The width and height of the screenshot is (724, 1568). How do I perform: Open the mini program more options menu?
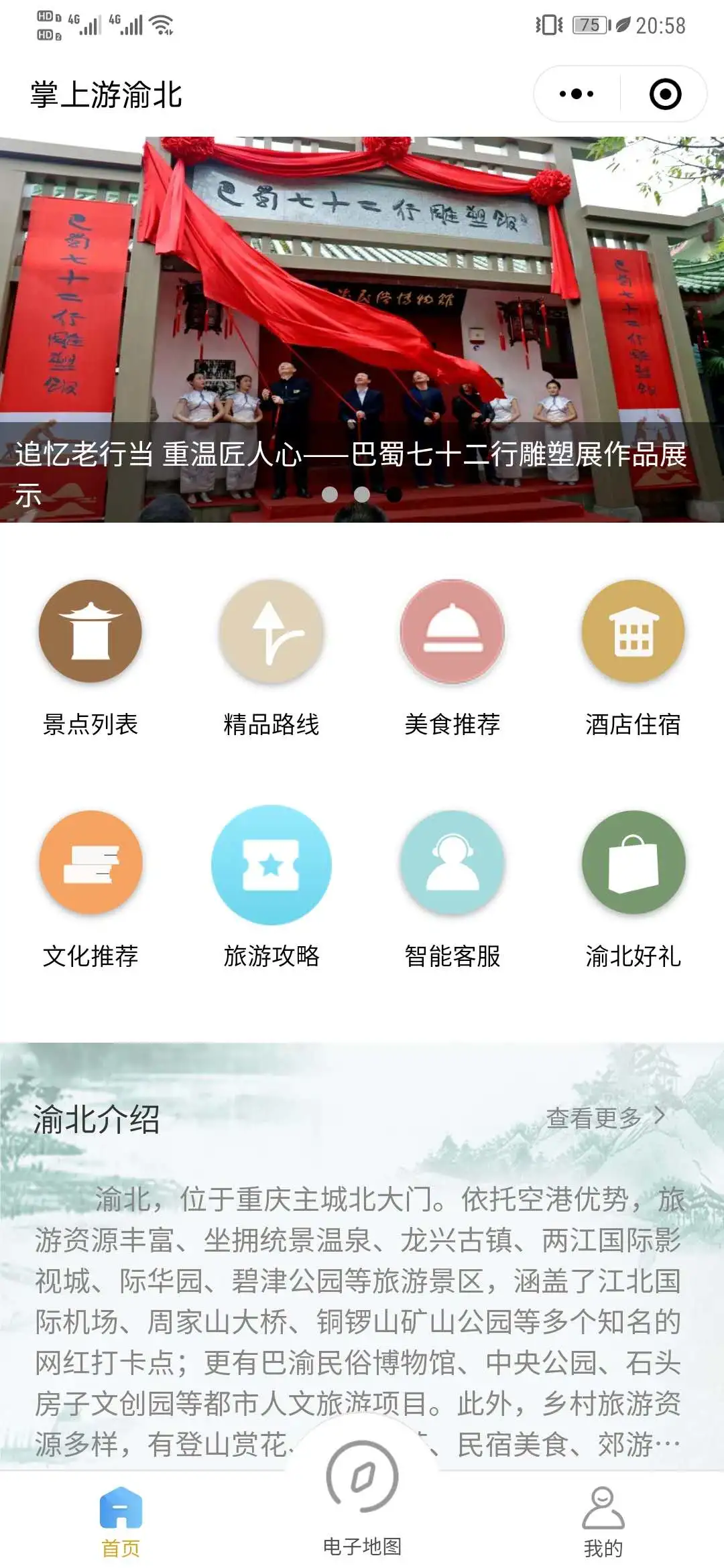tap(577, 94)
